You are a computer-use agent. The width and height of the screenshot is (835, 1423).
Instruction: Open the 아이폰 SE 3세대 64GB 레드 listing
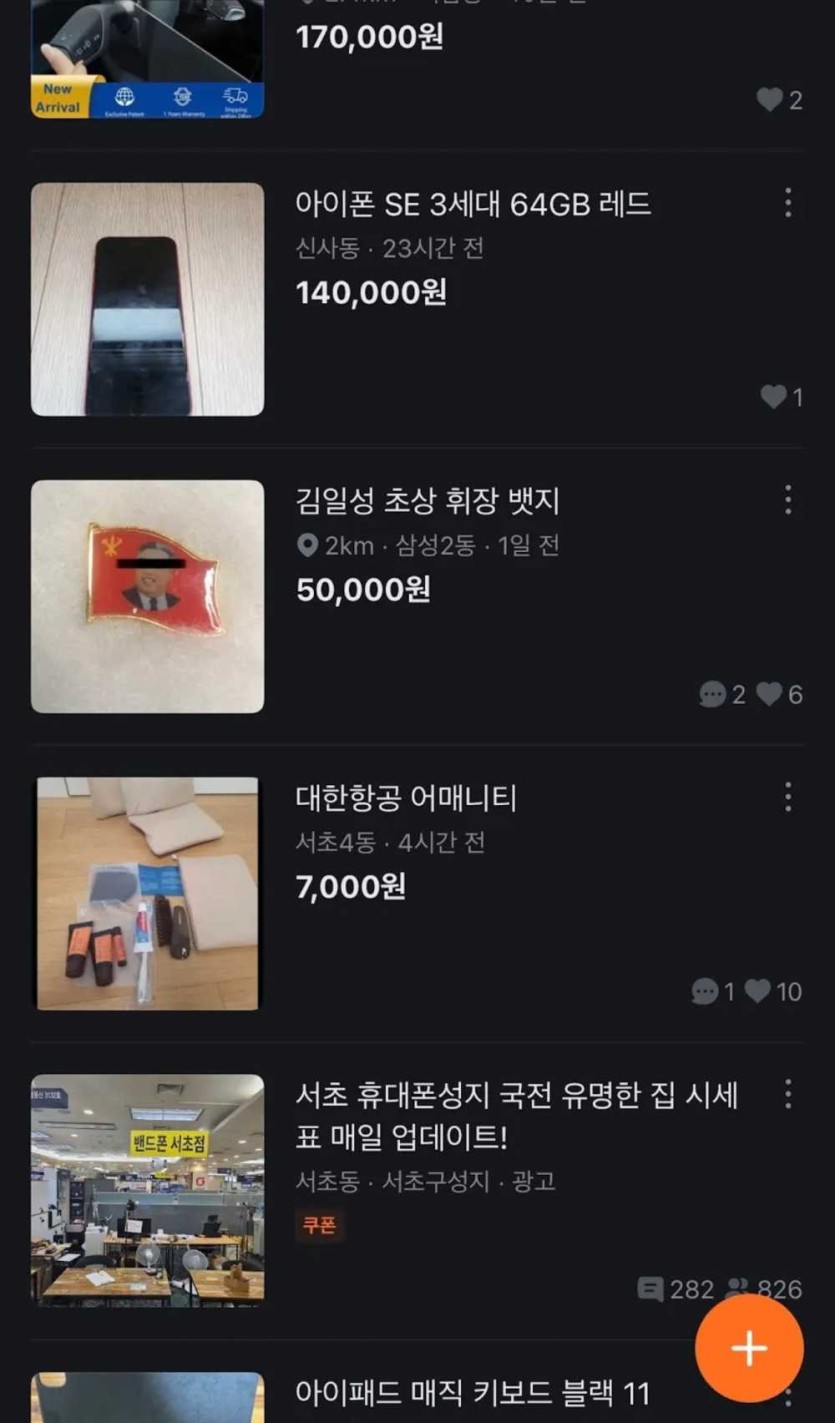473,205
